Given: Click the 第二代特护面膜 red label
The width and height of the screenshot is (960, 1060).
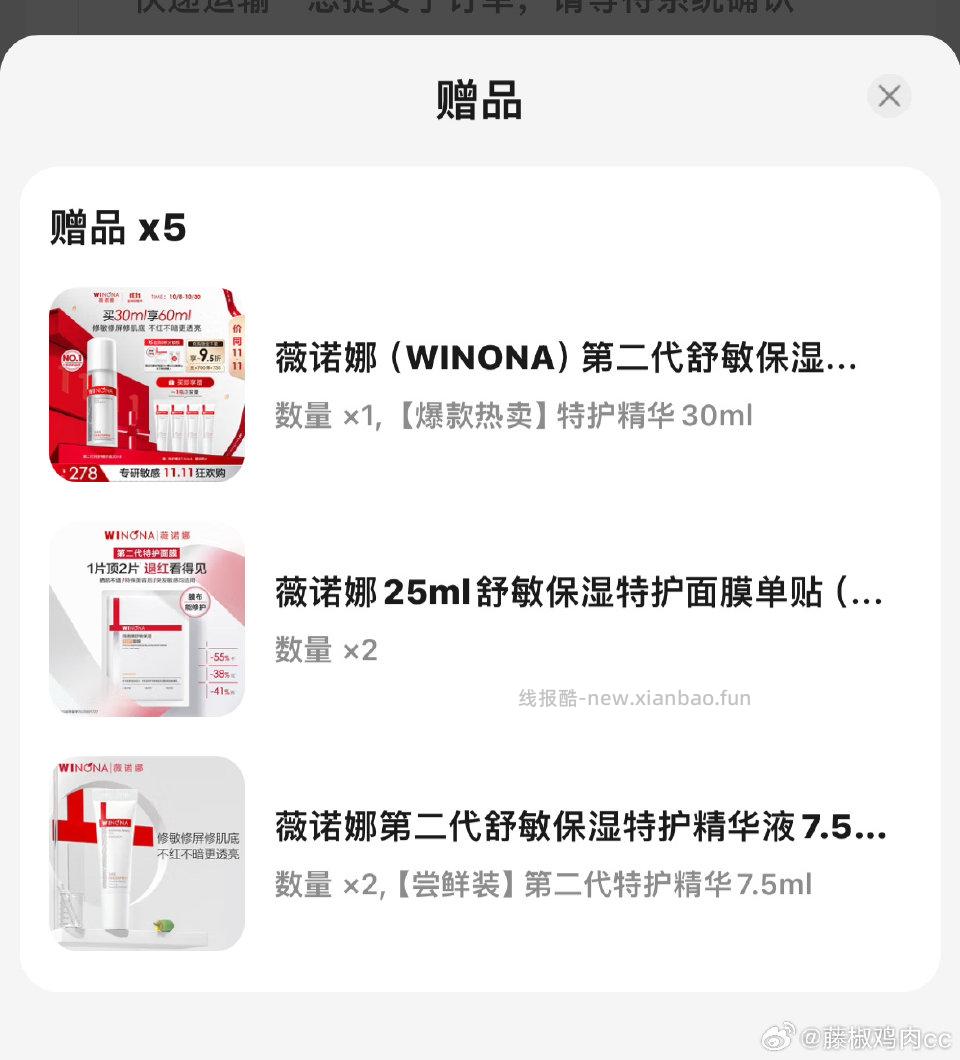Looking at the screenshot, I should tap(148, 553).
